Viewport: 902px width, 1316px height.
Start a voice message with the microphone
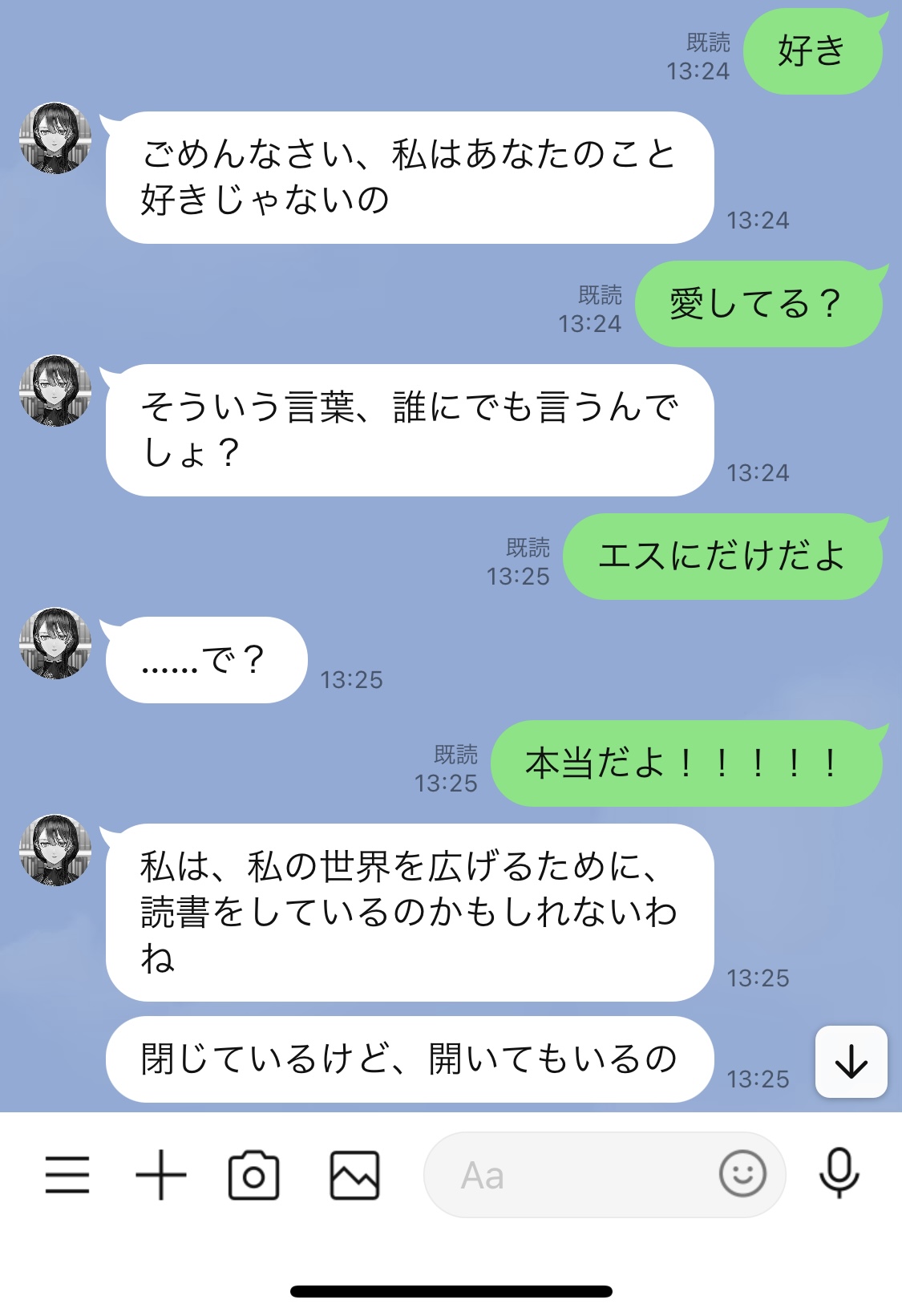(x=839, y=1174)
